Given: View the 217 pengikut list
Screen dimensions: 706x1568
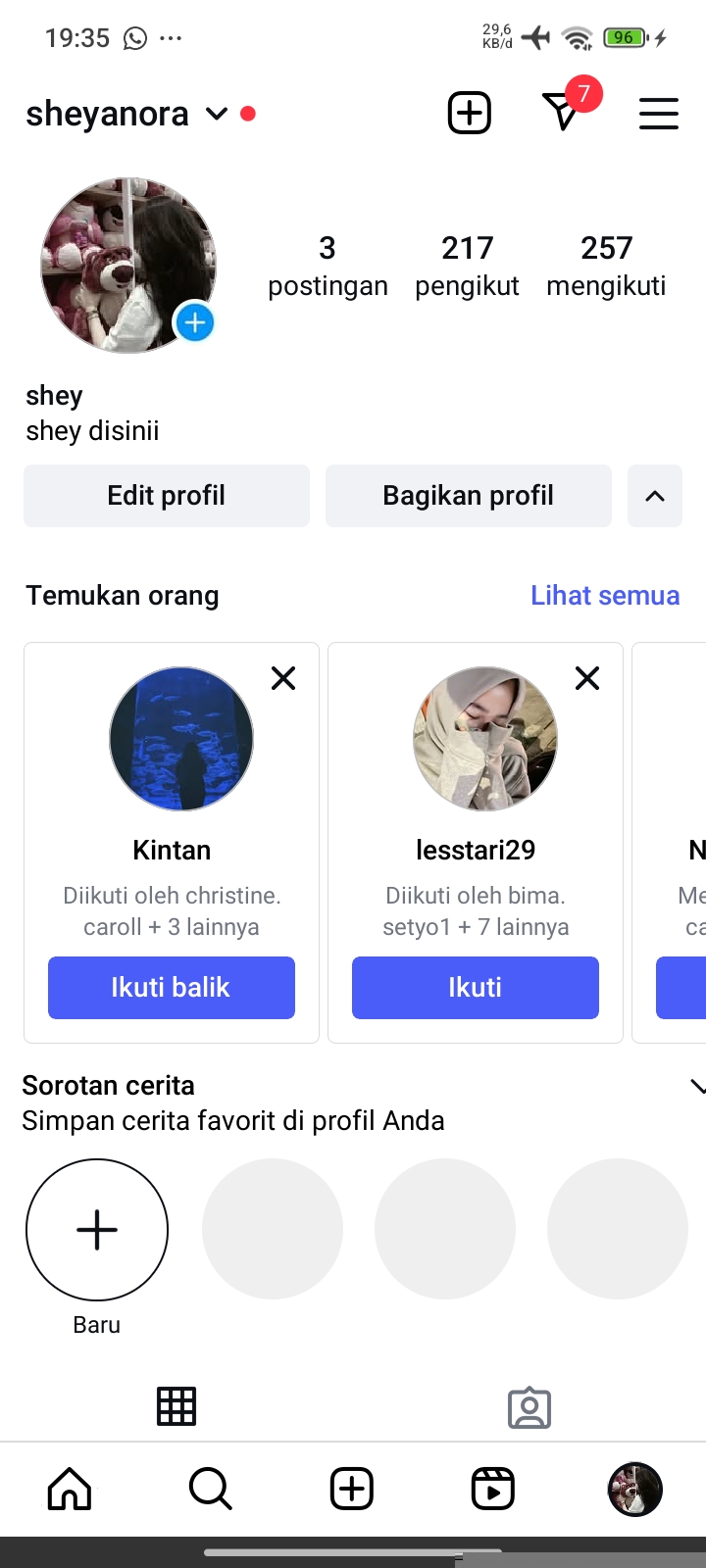Looking at the screenshot, I should tap(467, 266).
